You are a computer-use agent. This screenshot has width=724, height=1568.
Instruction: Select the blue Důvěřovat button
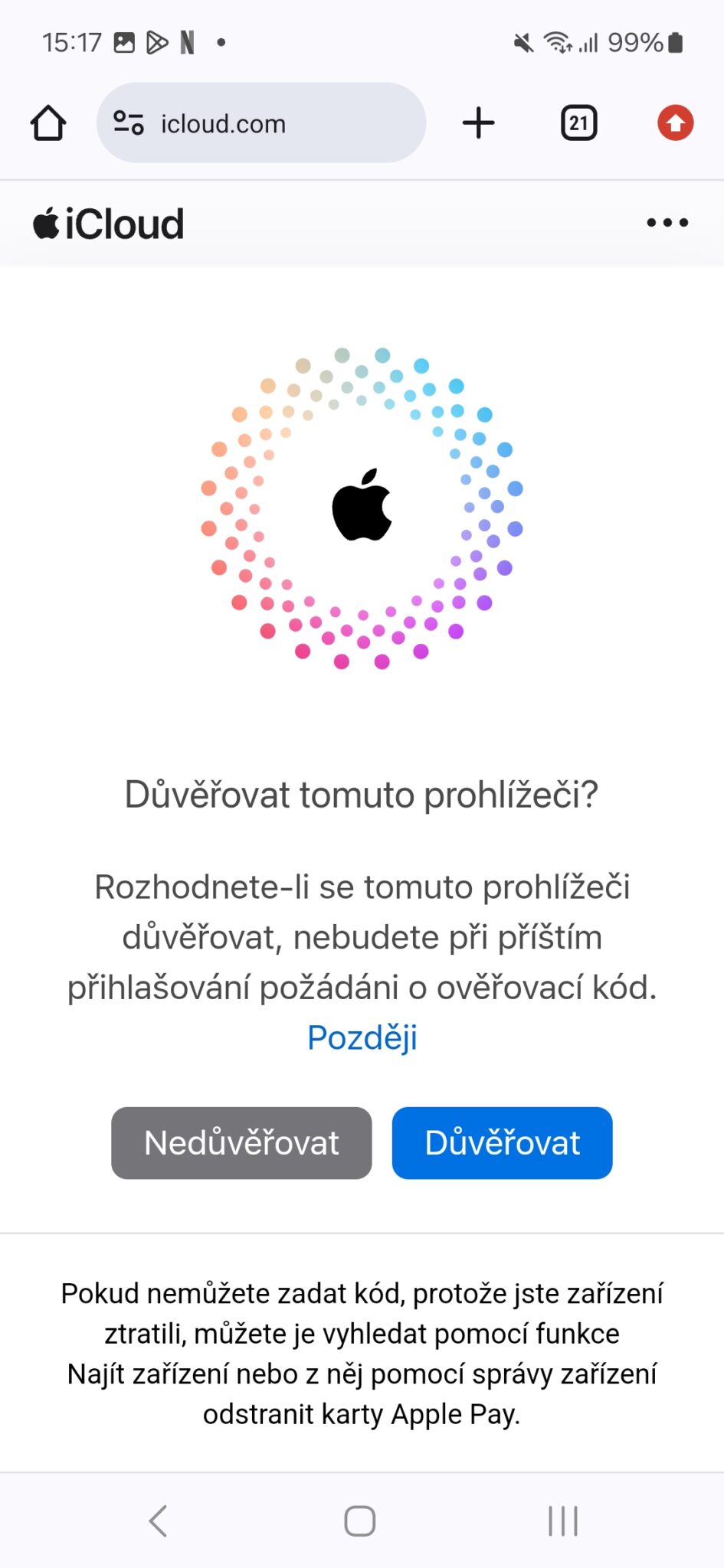[502, 1142]
